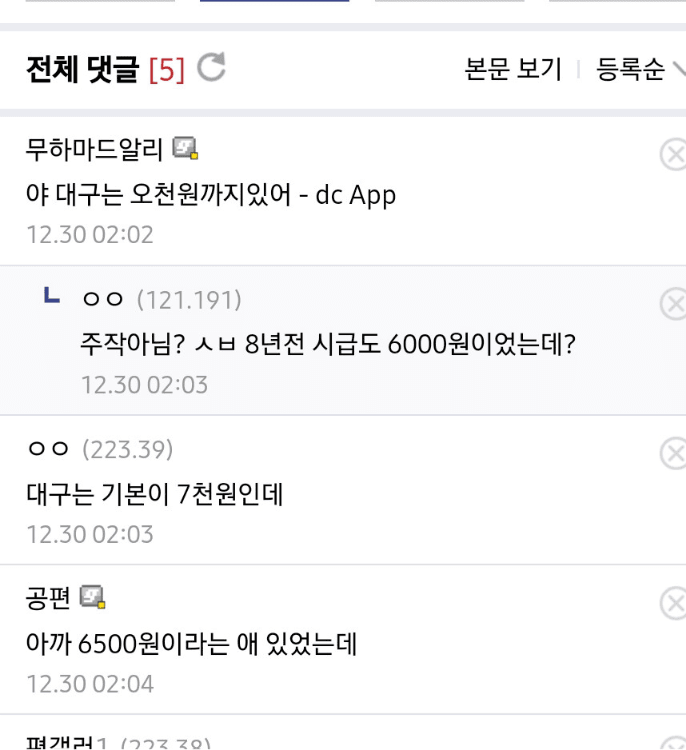Refresh the comments list

[x=211, y=68]
